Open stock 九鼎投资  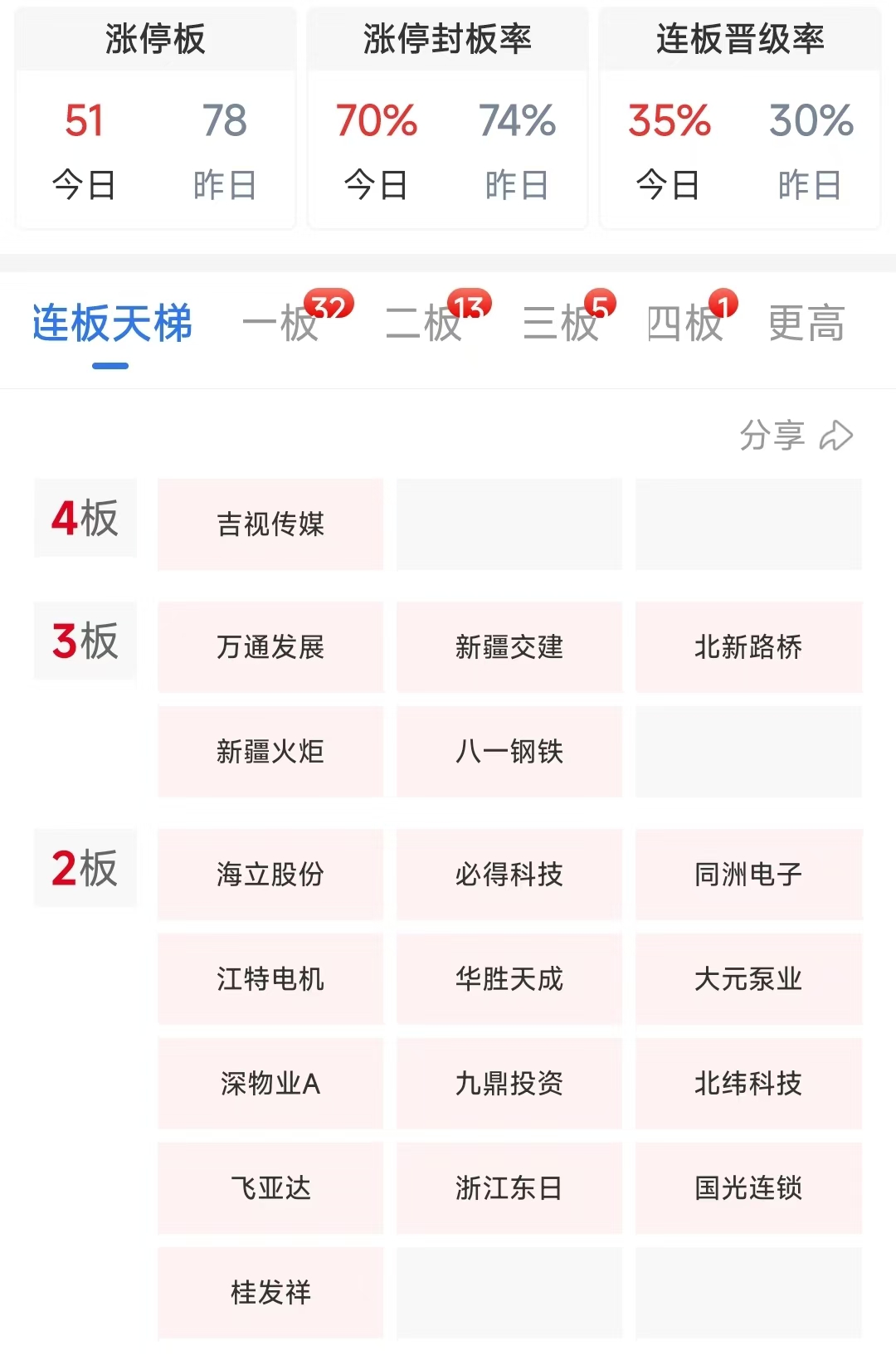tap(509, 1084)
